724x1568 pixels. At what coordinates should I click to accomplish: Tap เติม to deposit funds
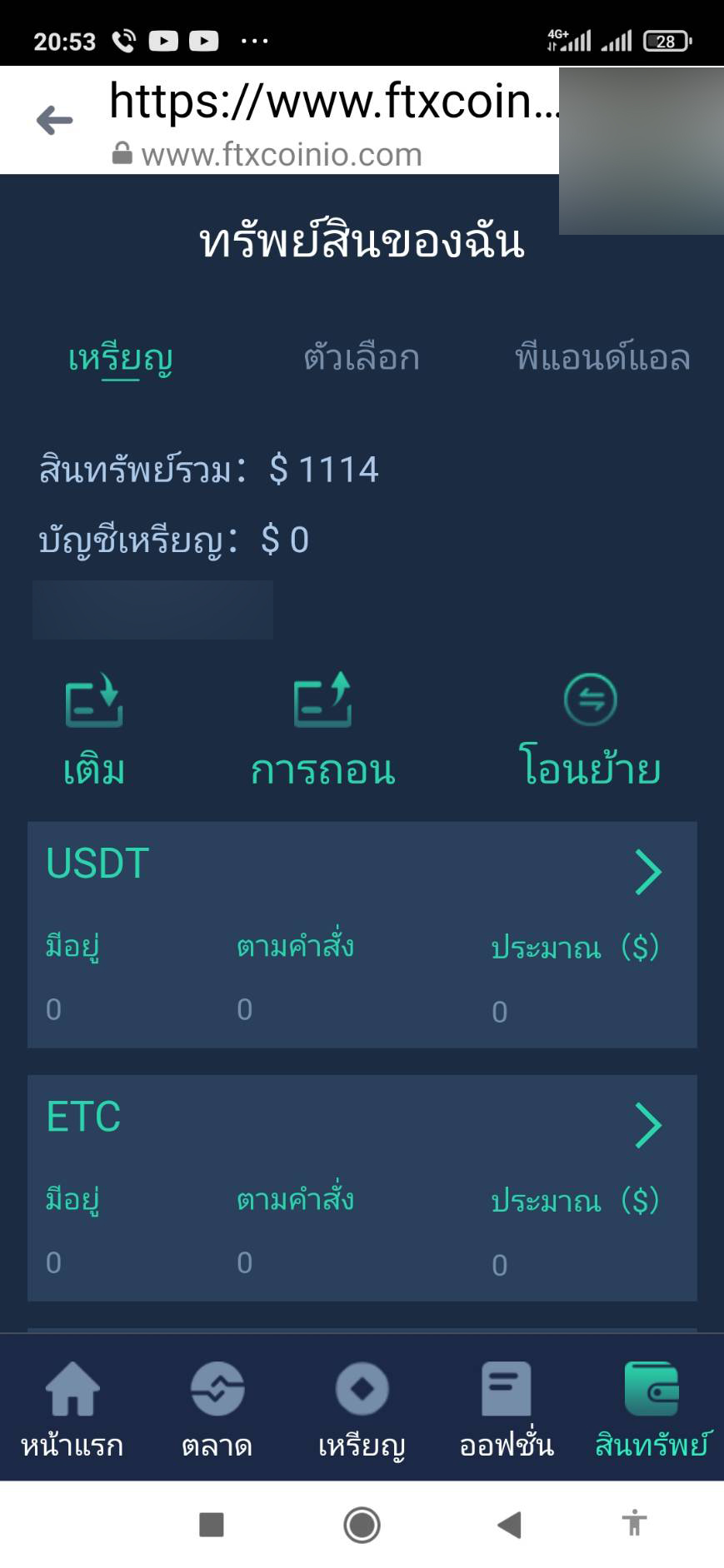point(94,729)
